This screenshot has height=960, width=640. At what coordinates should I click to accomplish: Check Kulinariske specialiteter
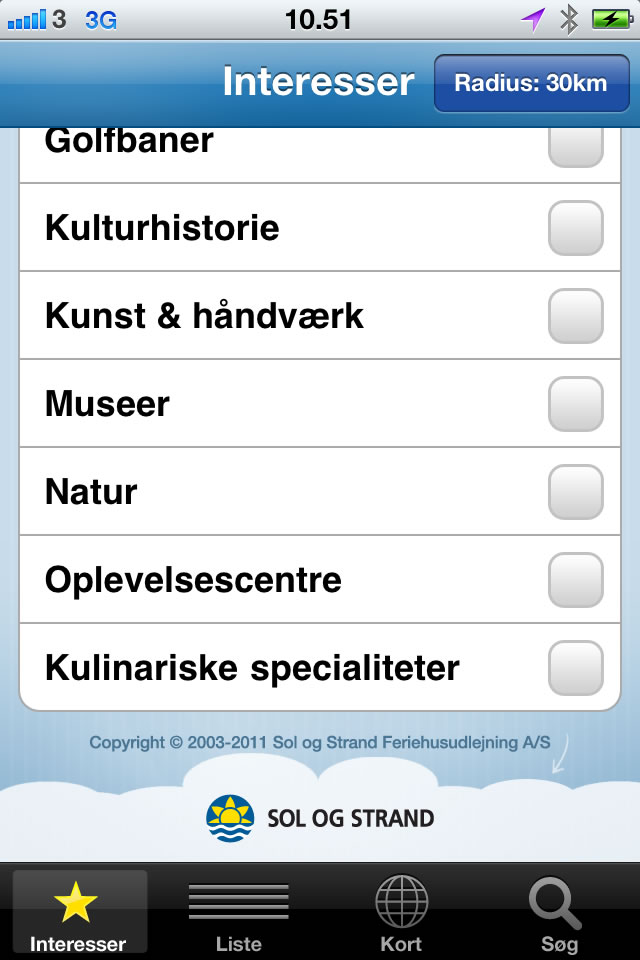(x=576, y=668)
